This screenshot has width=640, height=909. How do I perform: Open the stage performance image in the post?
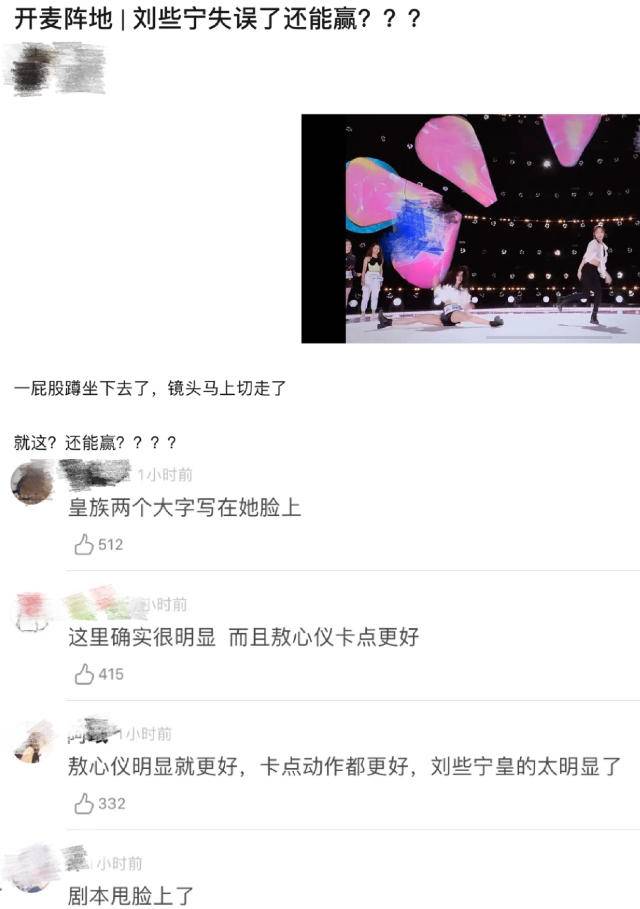pos(470,228)
